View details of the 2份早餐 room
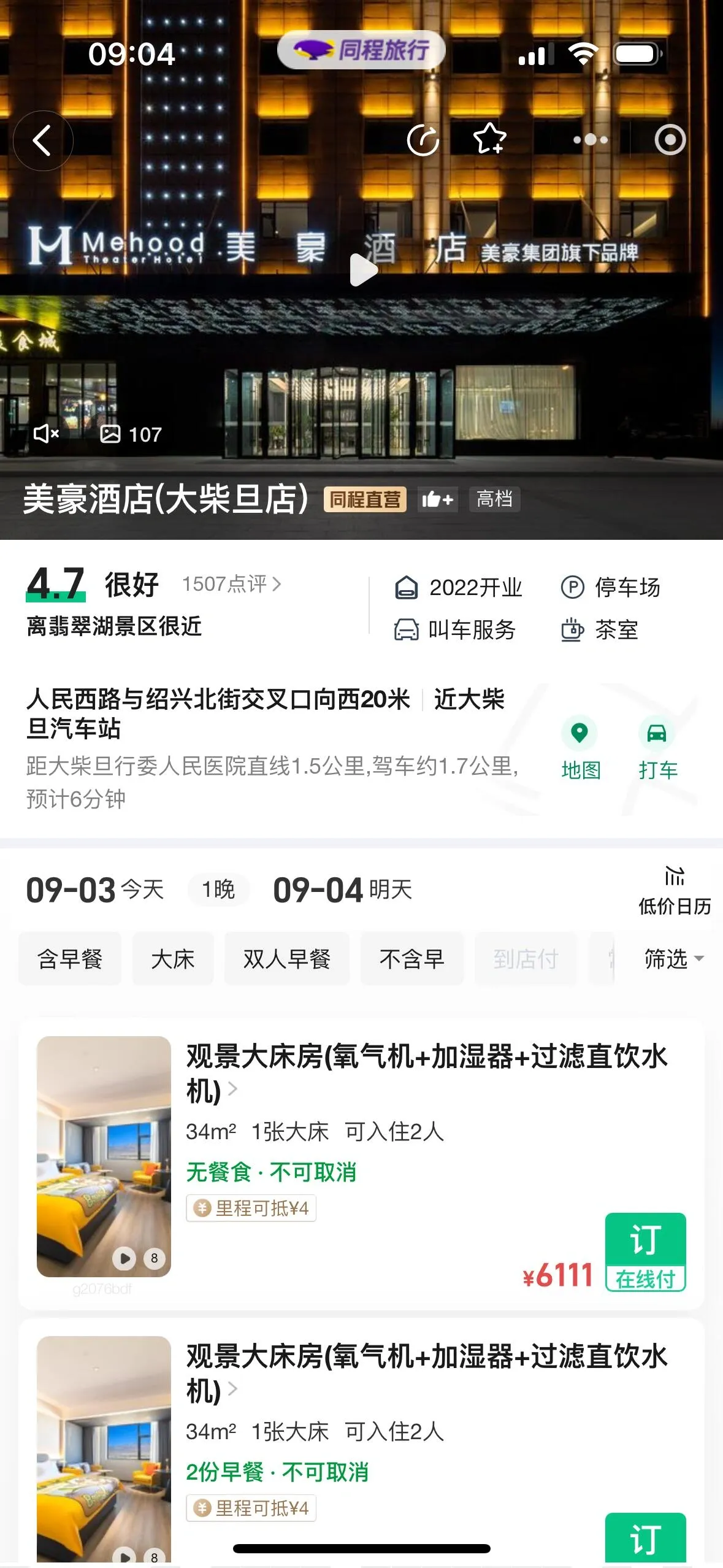This screenshot has height=1568, width=723. (x=426, y=1373)
